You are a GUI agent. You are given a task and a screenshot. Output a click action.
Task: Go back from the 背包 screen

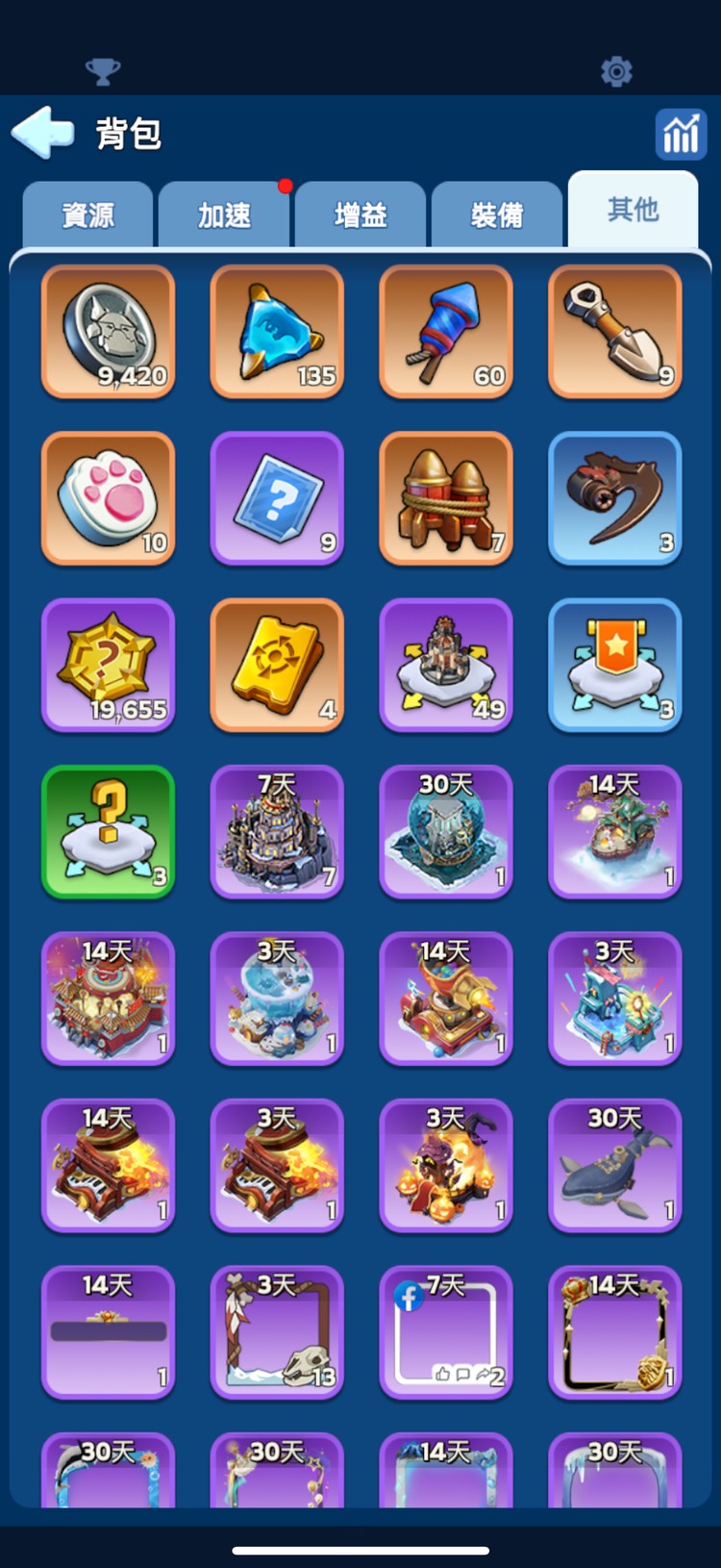pos(43,133)
